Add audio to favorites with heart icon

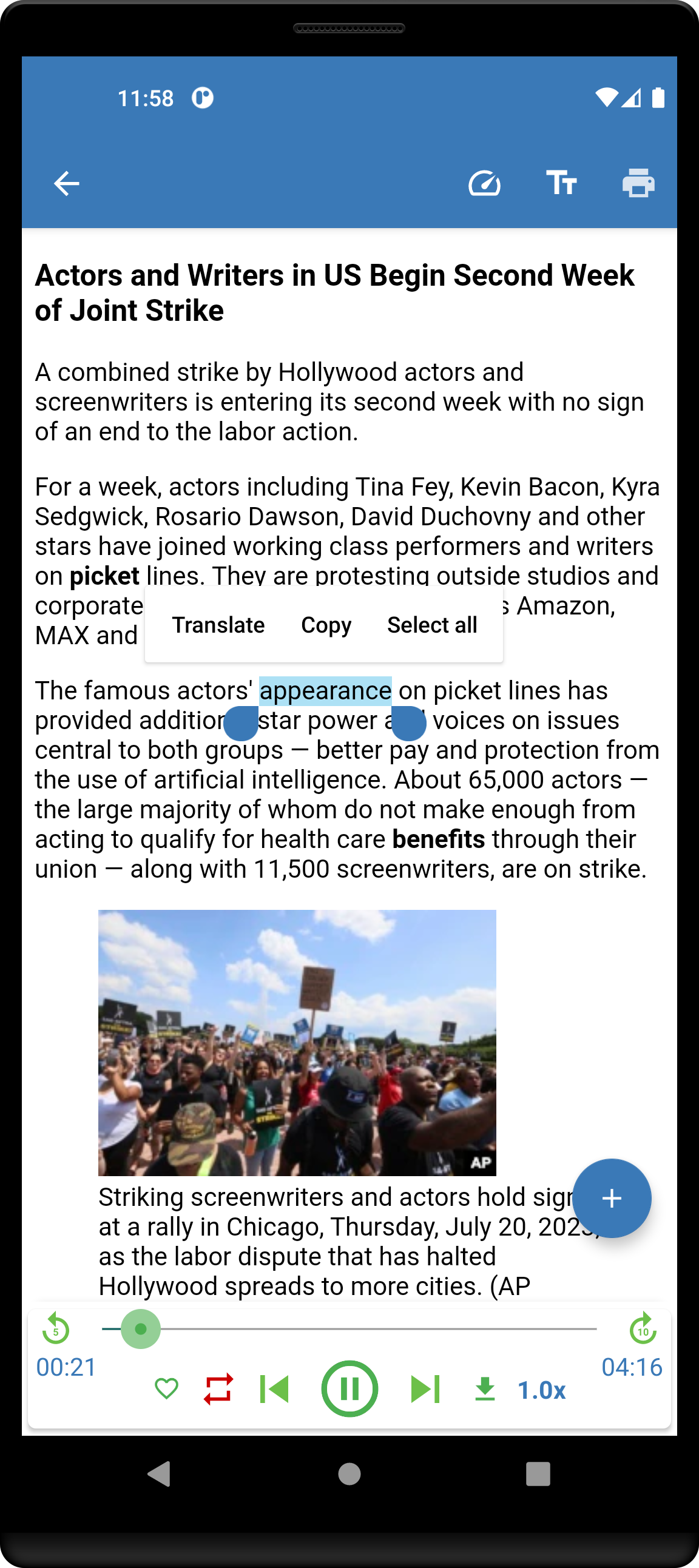pyautogui.click(x=166, y=1389)
